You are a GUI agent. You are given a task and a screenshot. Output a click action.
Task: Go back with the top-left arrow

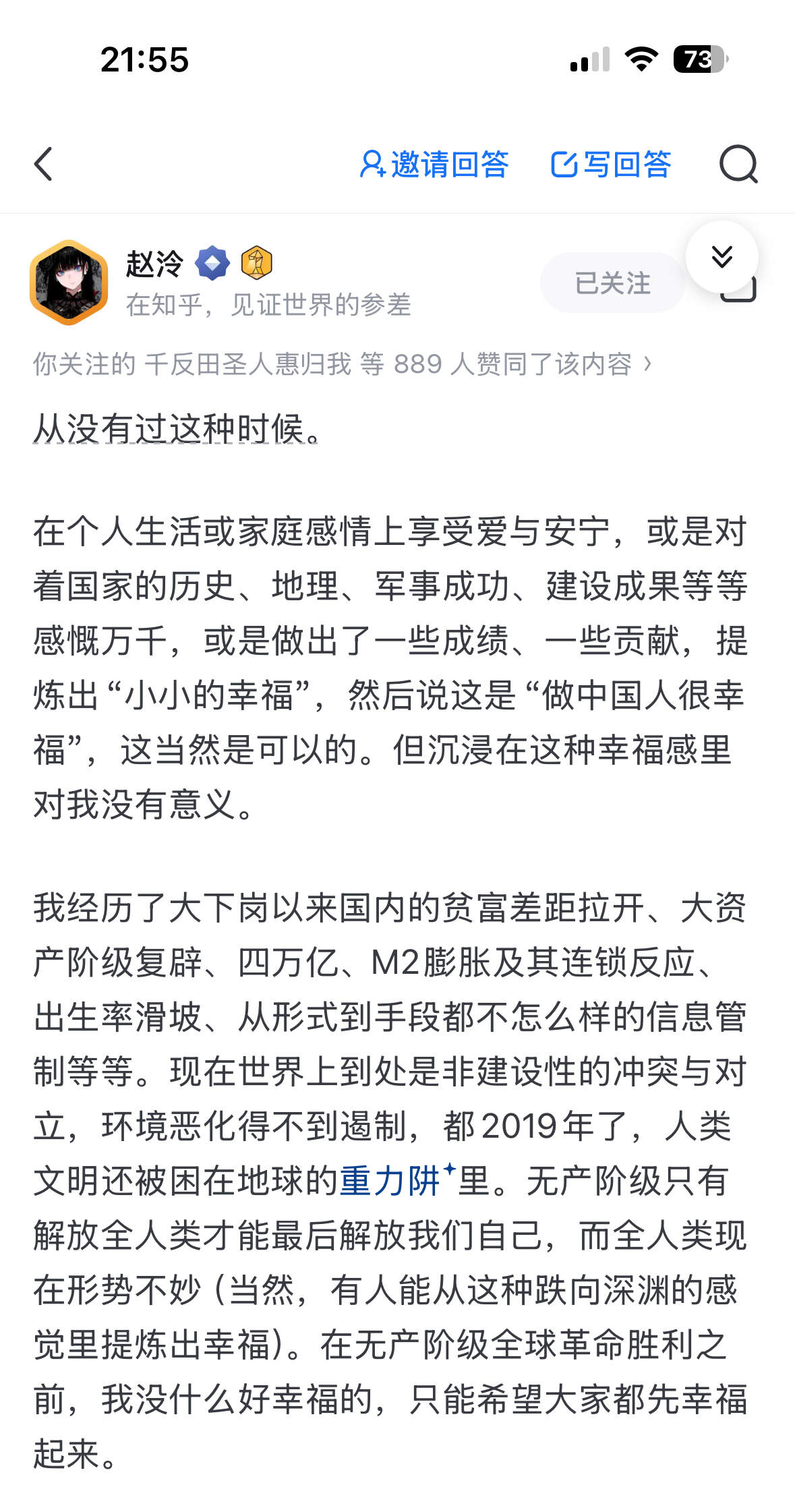(44, 164)
